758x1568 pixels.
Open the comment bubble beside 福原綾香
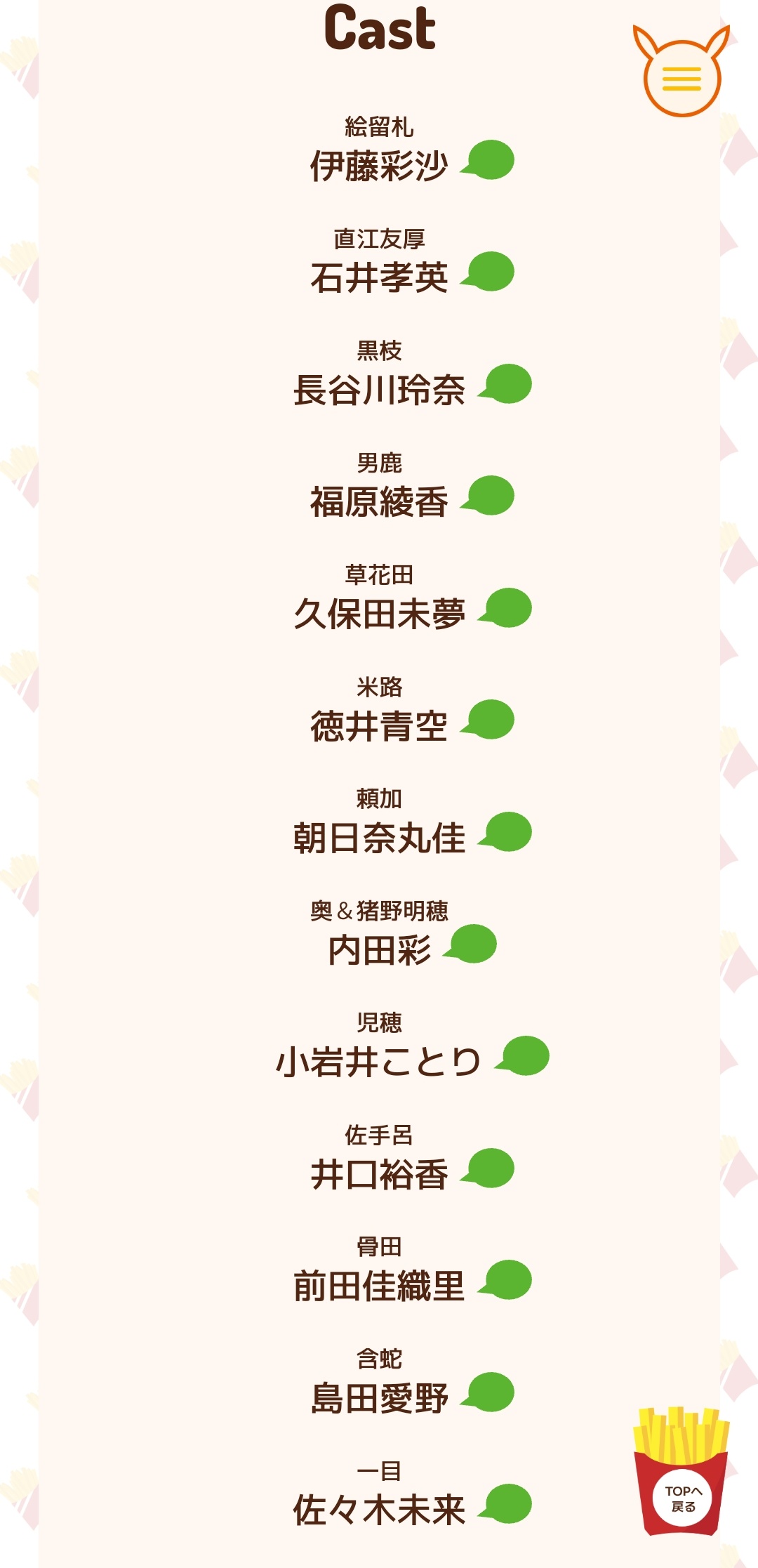pyautogui.click(x=490, y=496)
